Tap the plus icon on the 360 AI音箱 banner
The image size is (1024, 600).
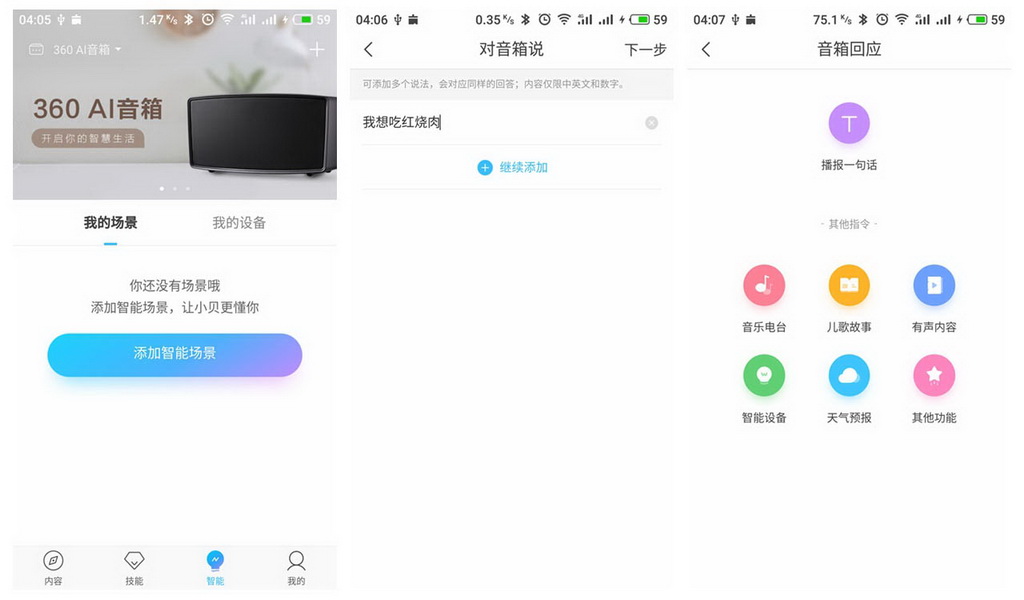coord(317,49)
